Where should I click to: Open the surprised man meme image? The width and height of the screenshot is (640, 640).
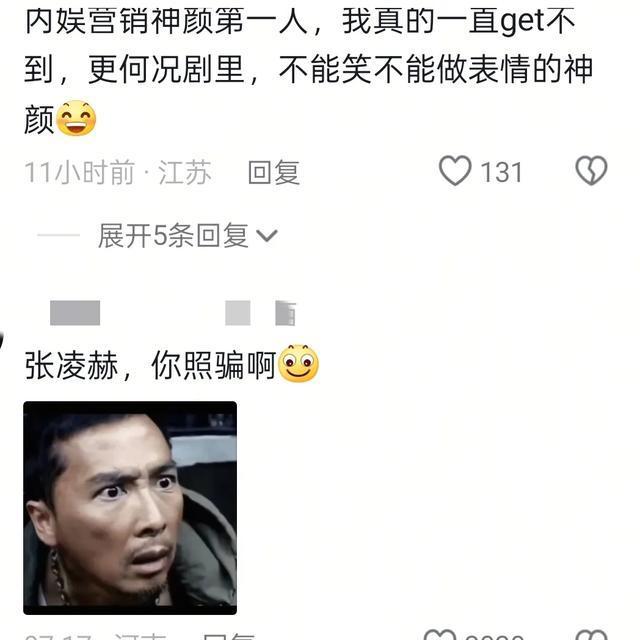(x=130, y=507)
